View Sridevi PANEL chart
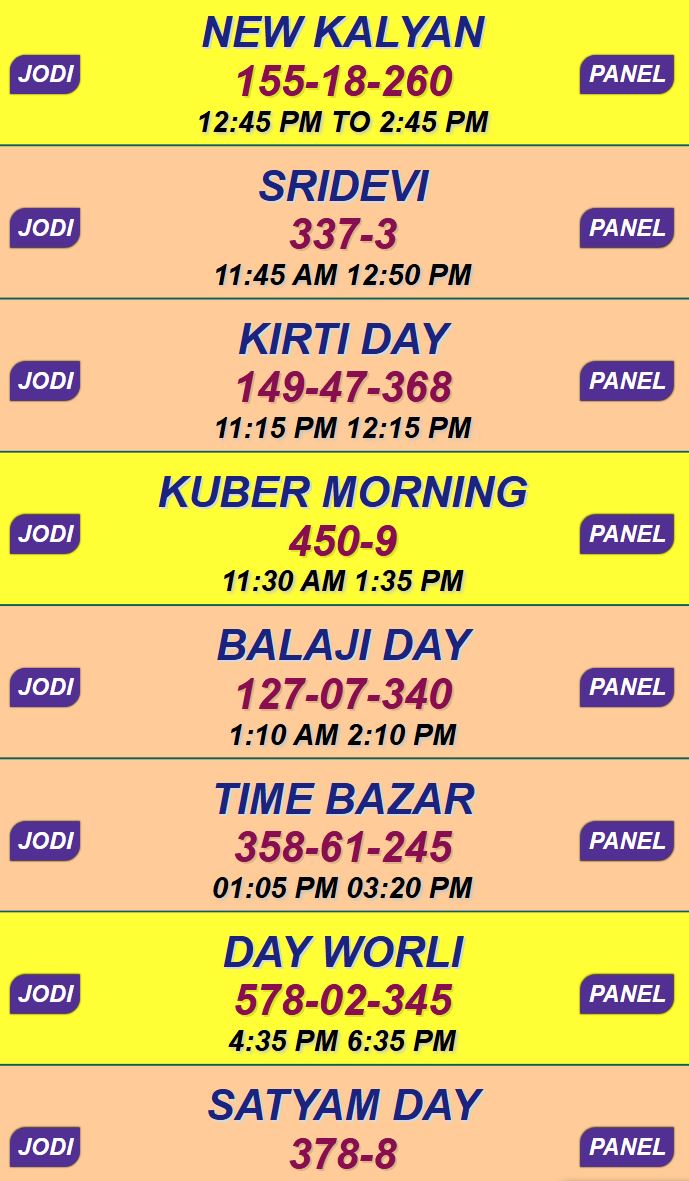The height and width of the screenshot is (1181, 689). (x=627, y=228)
